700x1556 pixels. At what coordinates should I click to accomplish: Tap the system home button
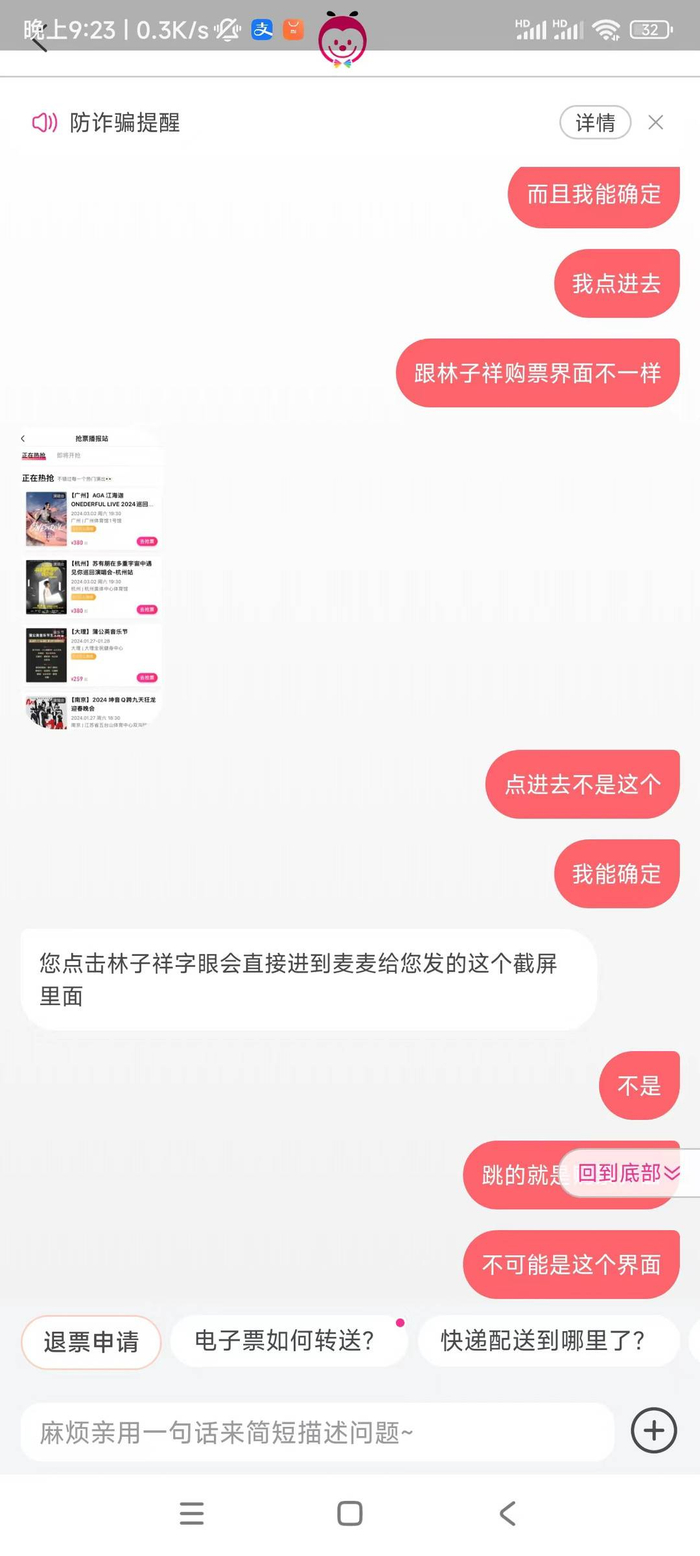pyautogui.click(x=349, y=1514)
